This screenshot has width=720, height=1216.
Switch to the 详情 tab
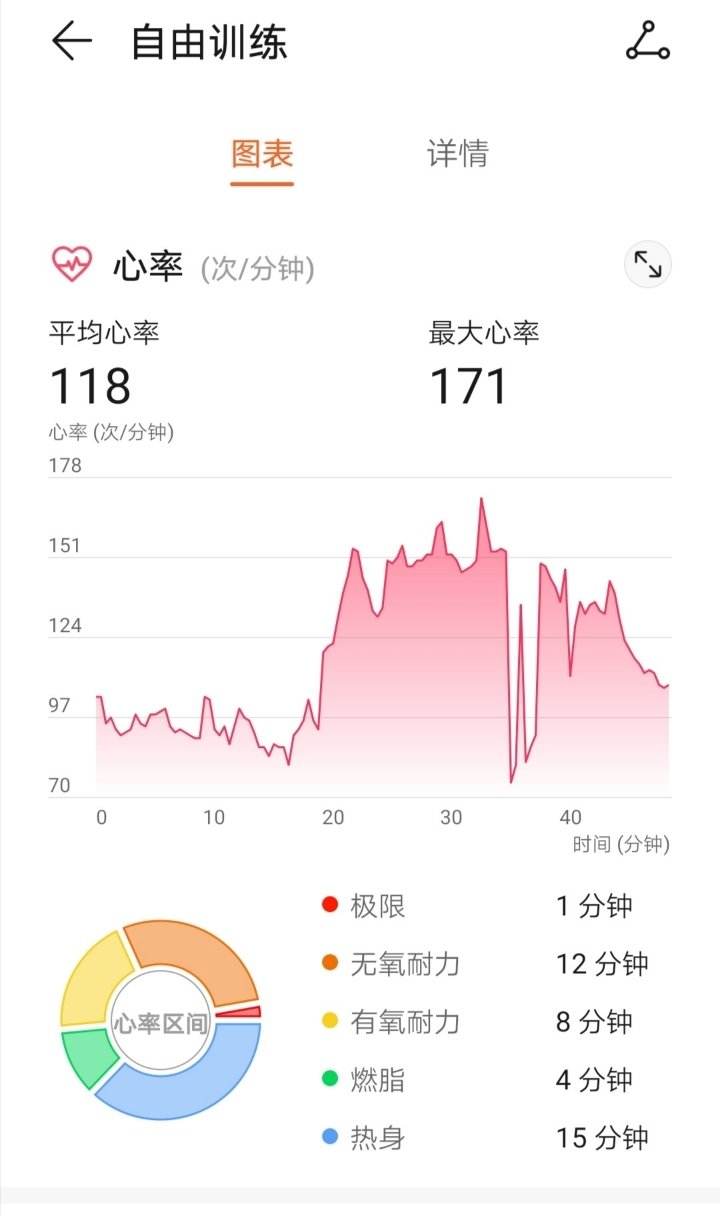click(457, 154)
